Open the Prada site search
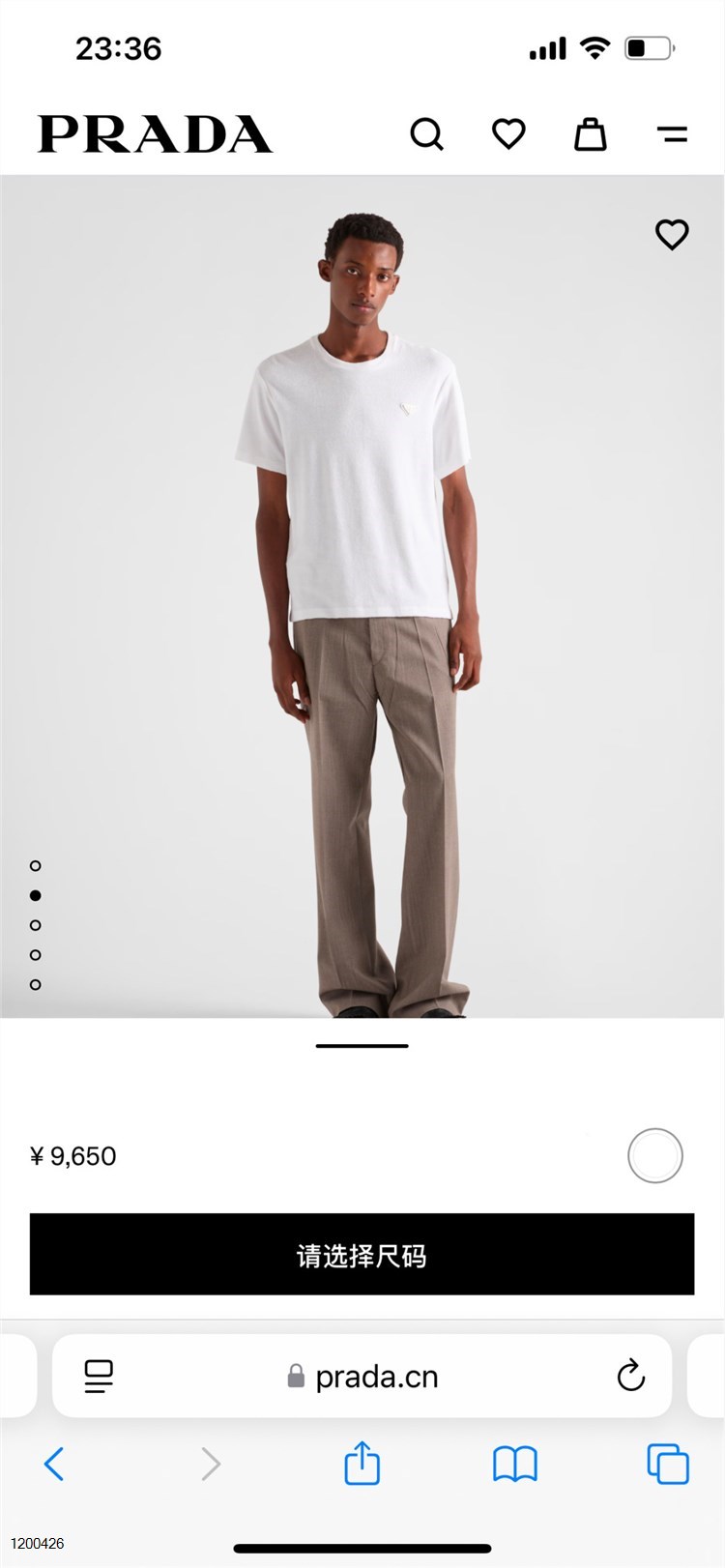This screenshot has width=725, height=1568. pyautogui.click(x=426, y=134)
